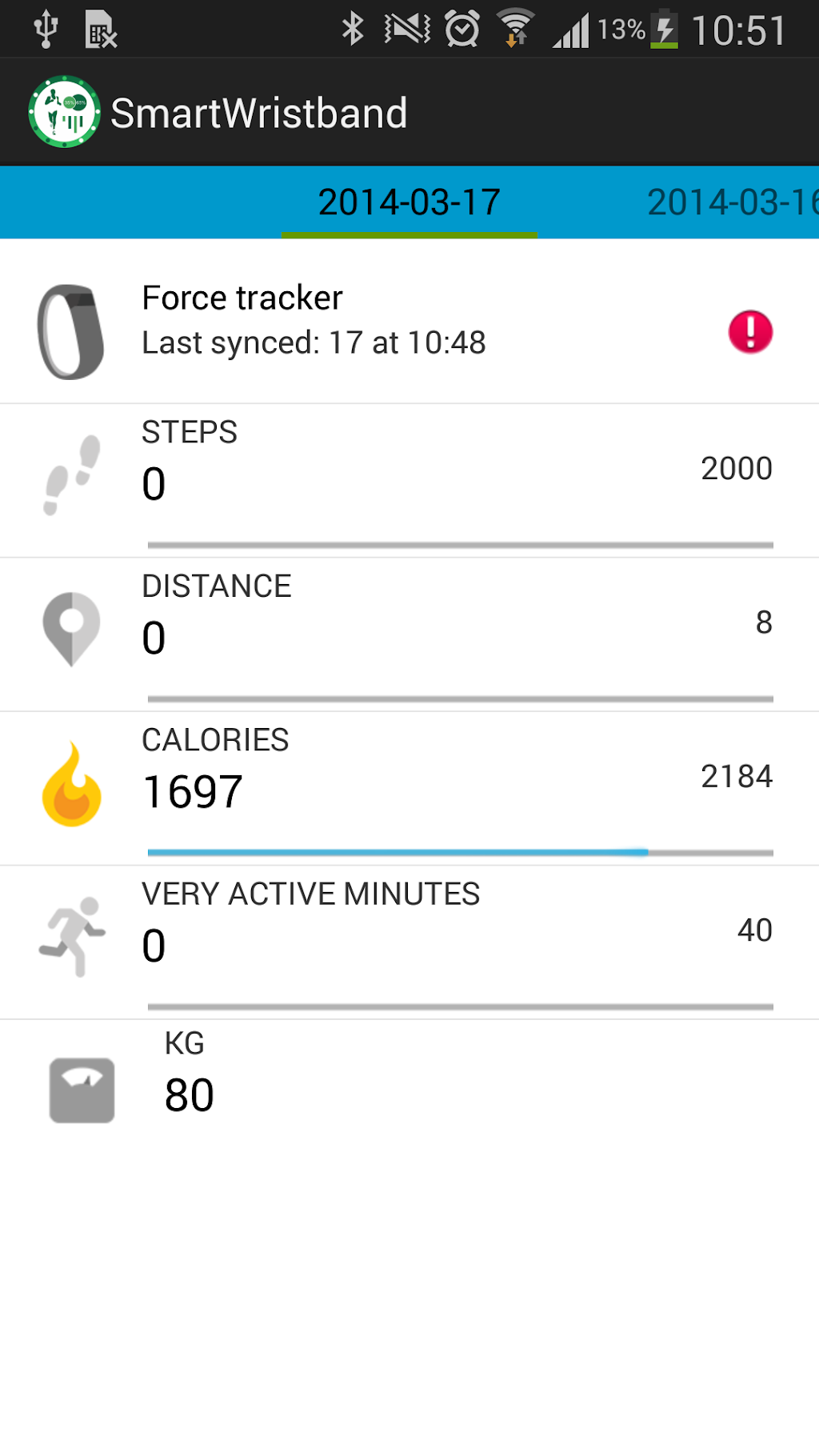Tap the red sync warning icon
Image resolution: width=819 pixels, height=1456 pixels.
(750, 331)
